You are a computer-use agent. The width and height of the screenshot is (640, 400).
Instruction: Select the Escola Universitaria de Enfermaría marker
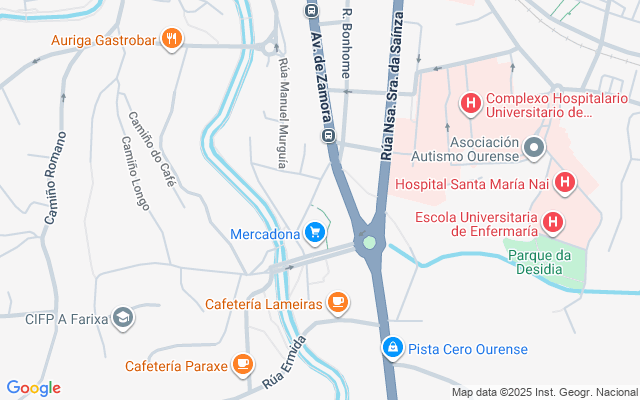tap(551, 222)
